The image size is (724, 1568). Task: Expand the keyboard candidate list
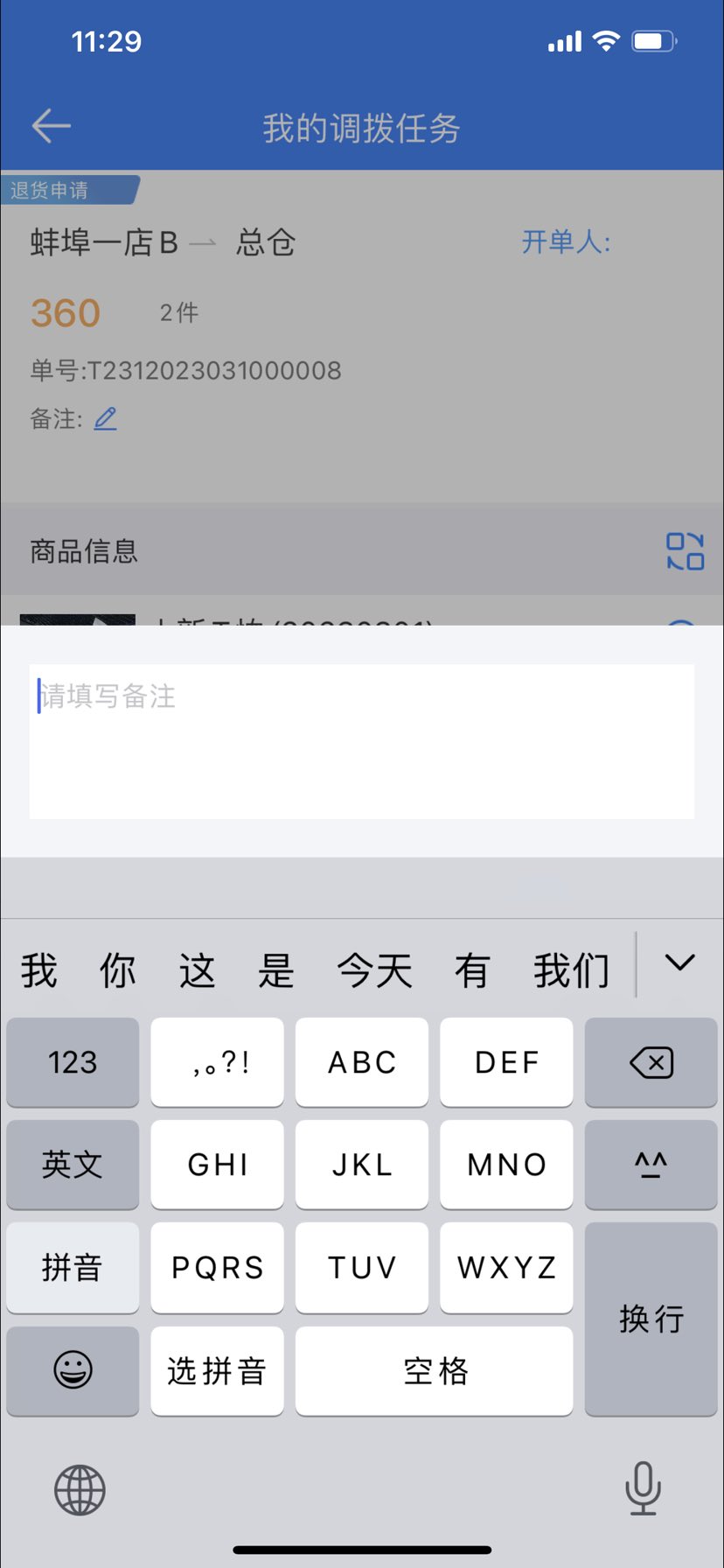[679, 963]
